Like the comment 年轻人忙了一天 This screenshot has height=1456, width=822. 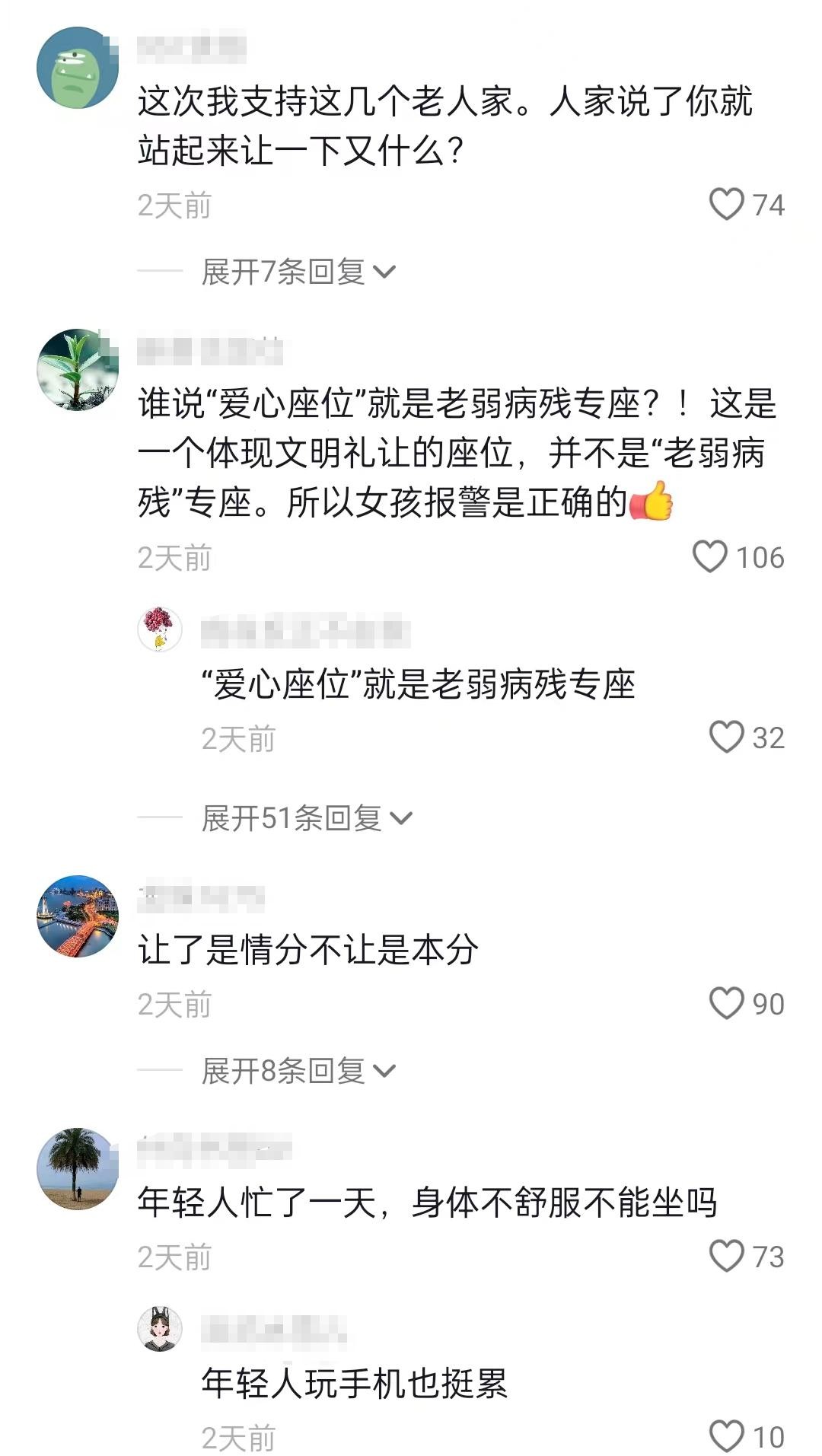(726, 1256)
